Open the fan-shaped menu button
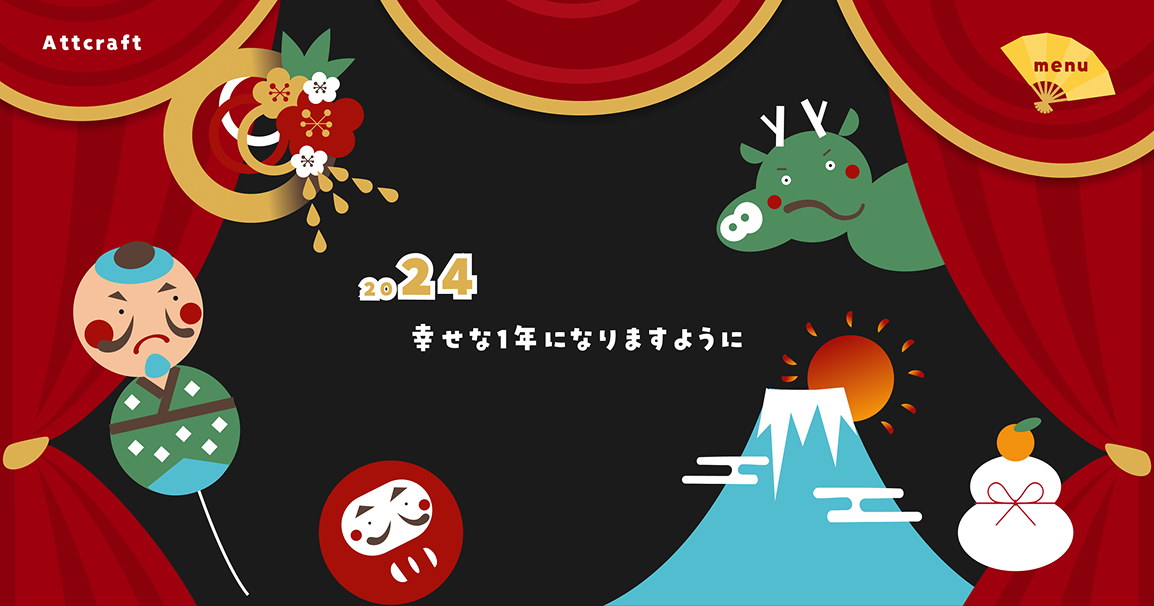 tap(1060, 68)
